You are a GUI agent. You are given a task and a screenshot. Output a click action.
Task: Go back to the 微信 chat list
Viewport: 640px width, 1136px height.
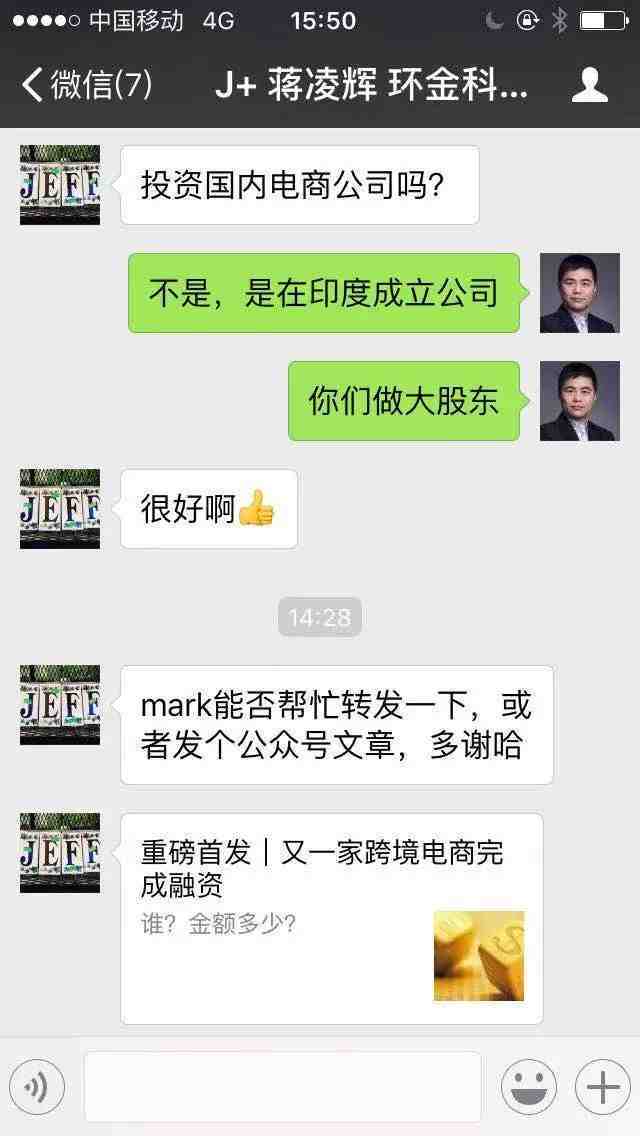pos(85,84)
